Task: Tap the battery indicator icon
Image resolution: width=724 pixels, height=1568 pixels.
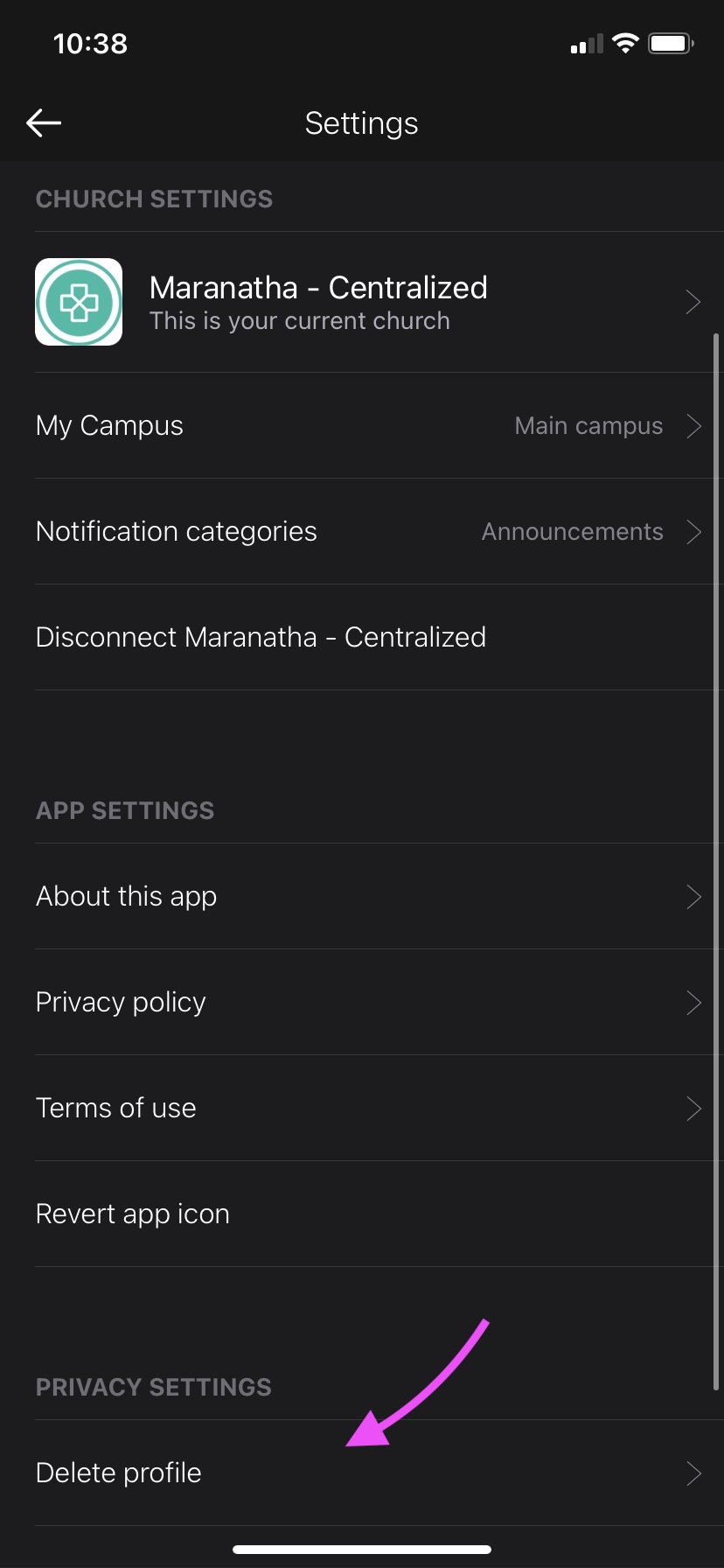Action: 670,42
